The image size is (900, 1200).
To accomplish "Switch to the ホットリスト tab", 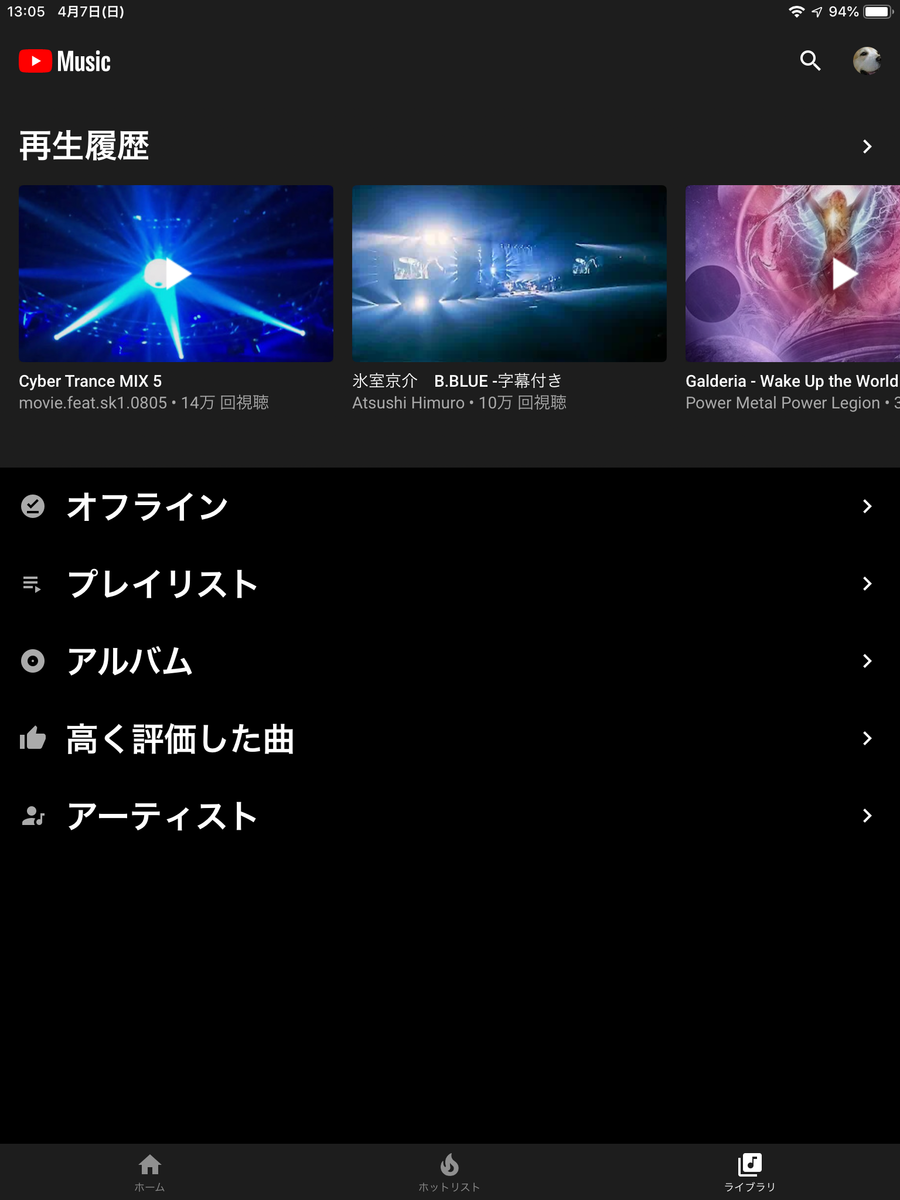I will [x=449, y=1170].
